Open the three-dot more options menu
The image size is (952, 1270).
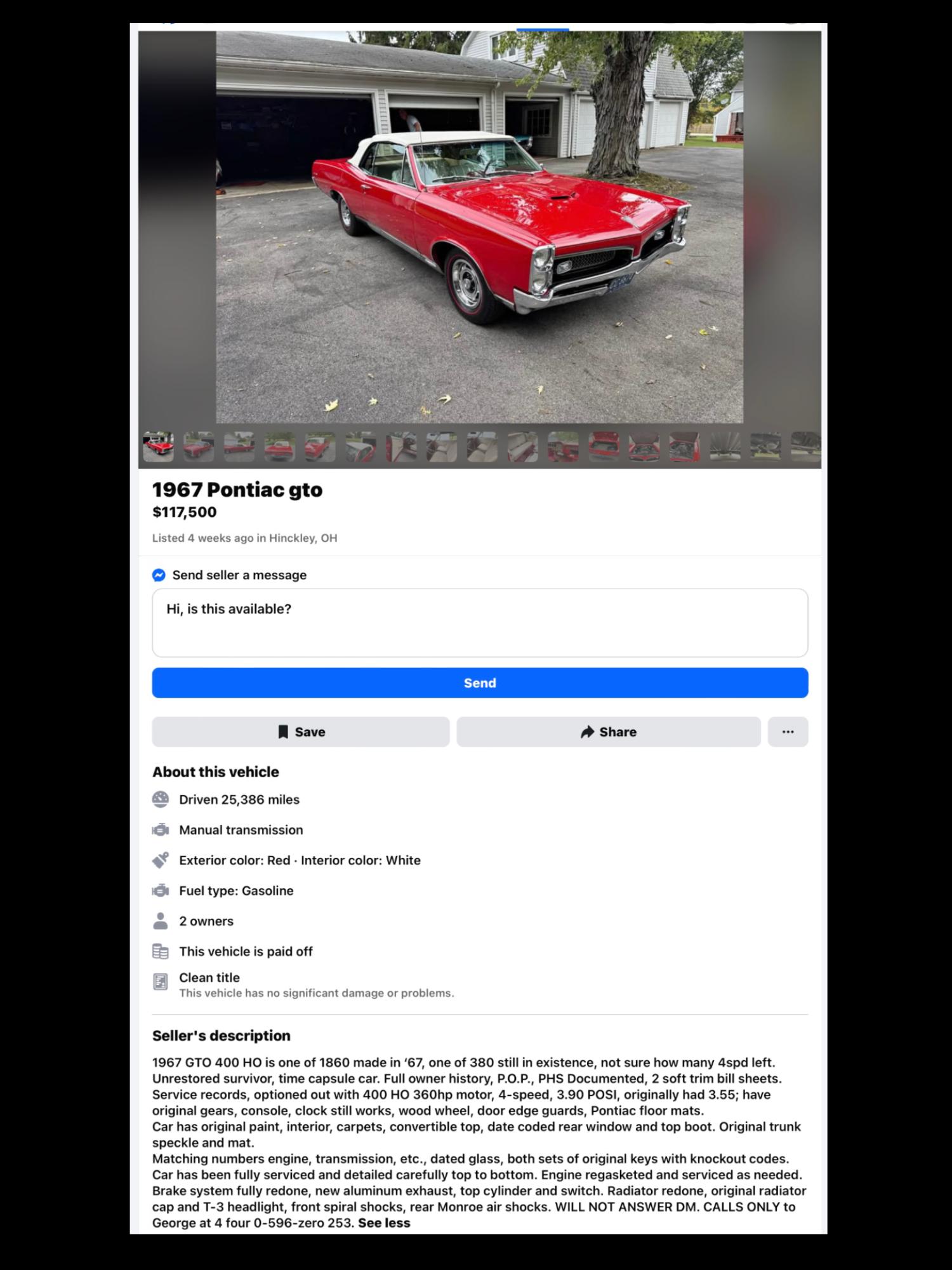coord(788,732)
